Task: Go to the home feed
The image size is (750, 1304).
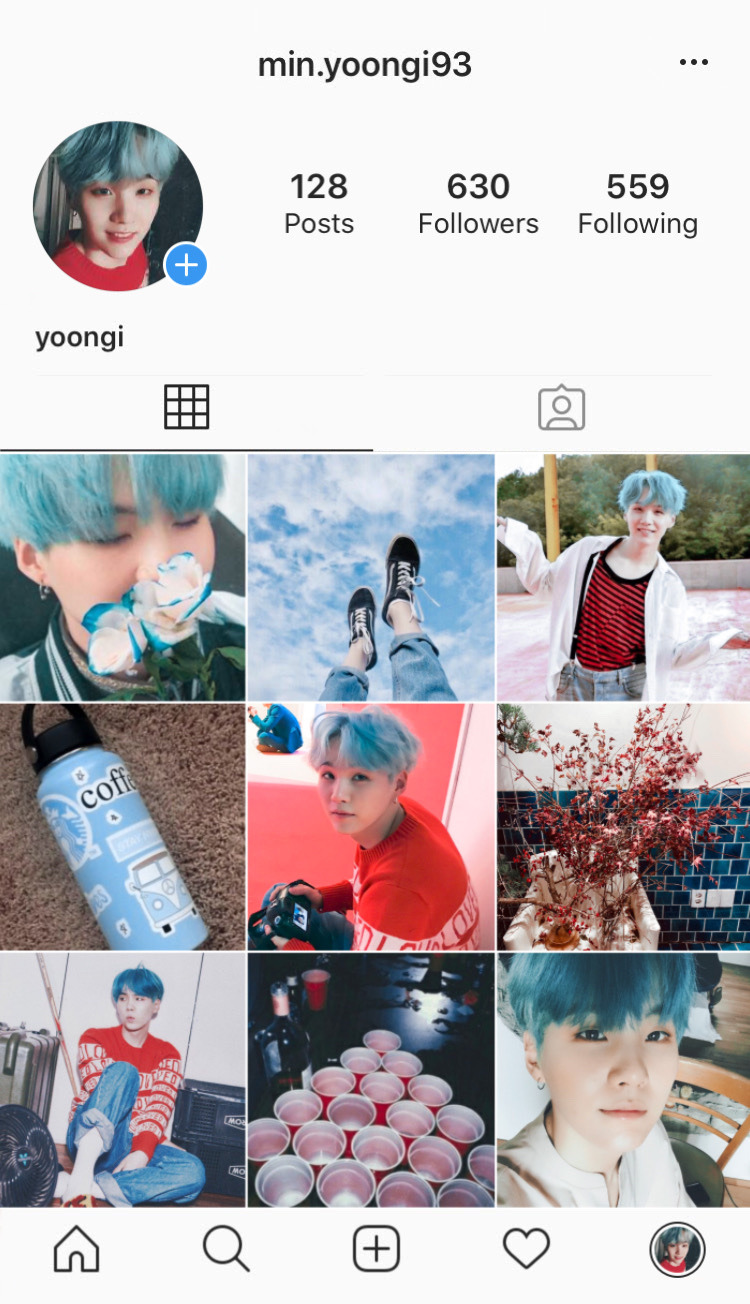Action: point(77,1249)
